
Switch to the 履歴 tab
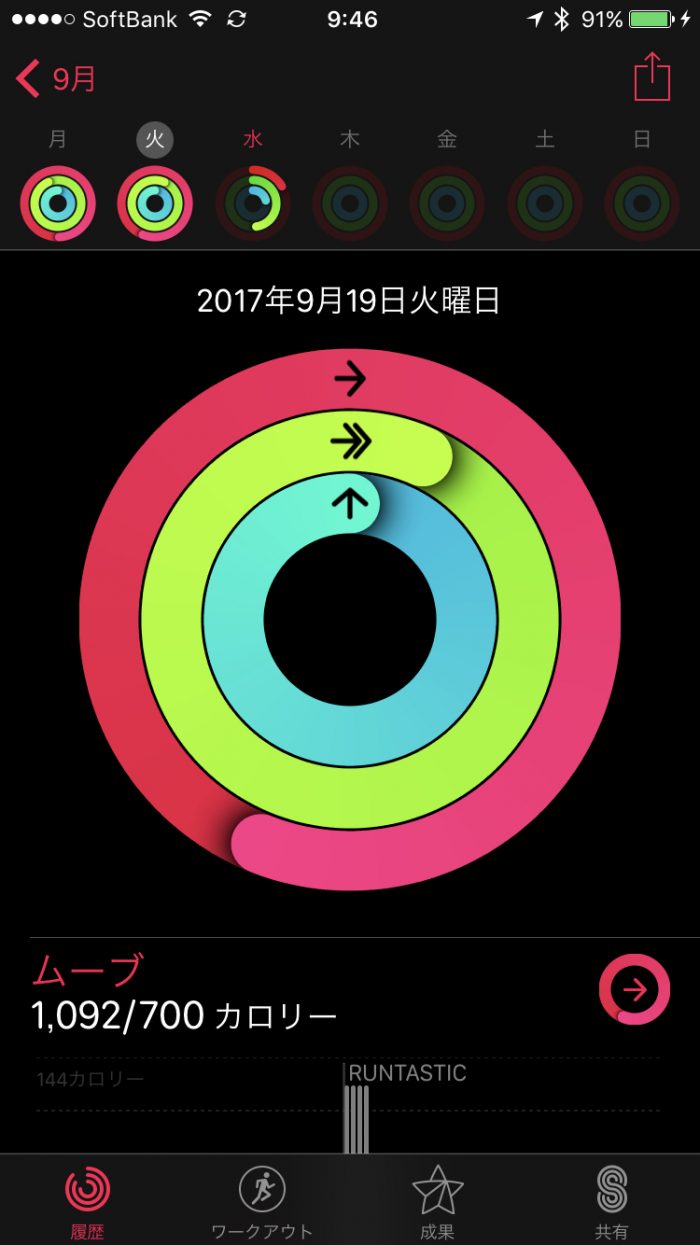[87, 1200]
